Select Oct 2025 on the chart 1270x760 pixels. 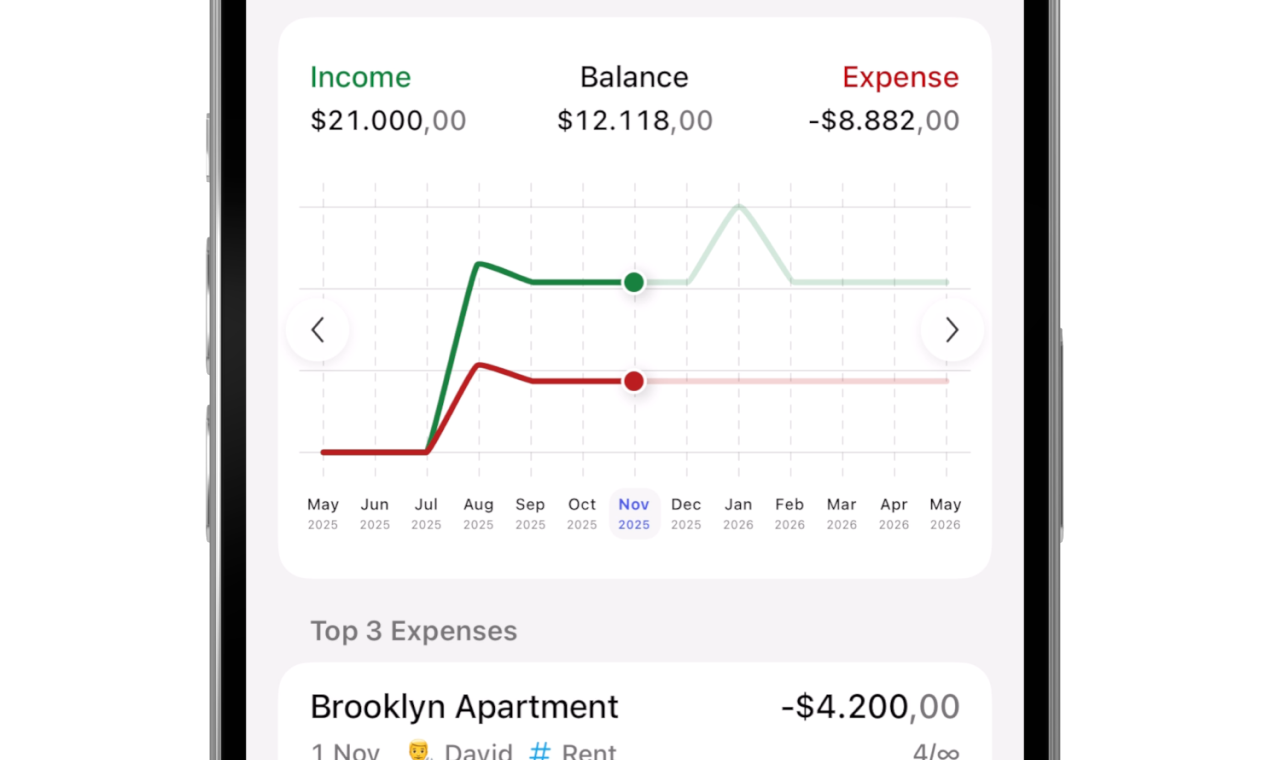point(582,513)
